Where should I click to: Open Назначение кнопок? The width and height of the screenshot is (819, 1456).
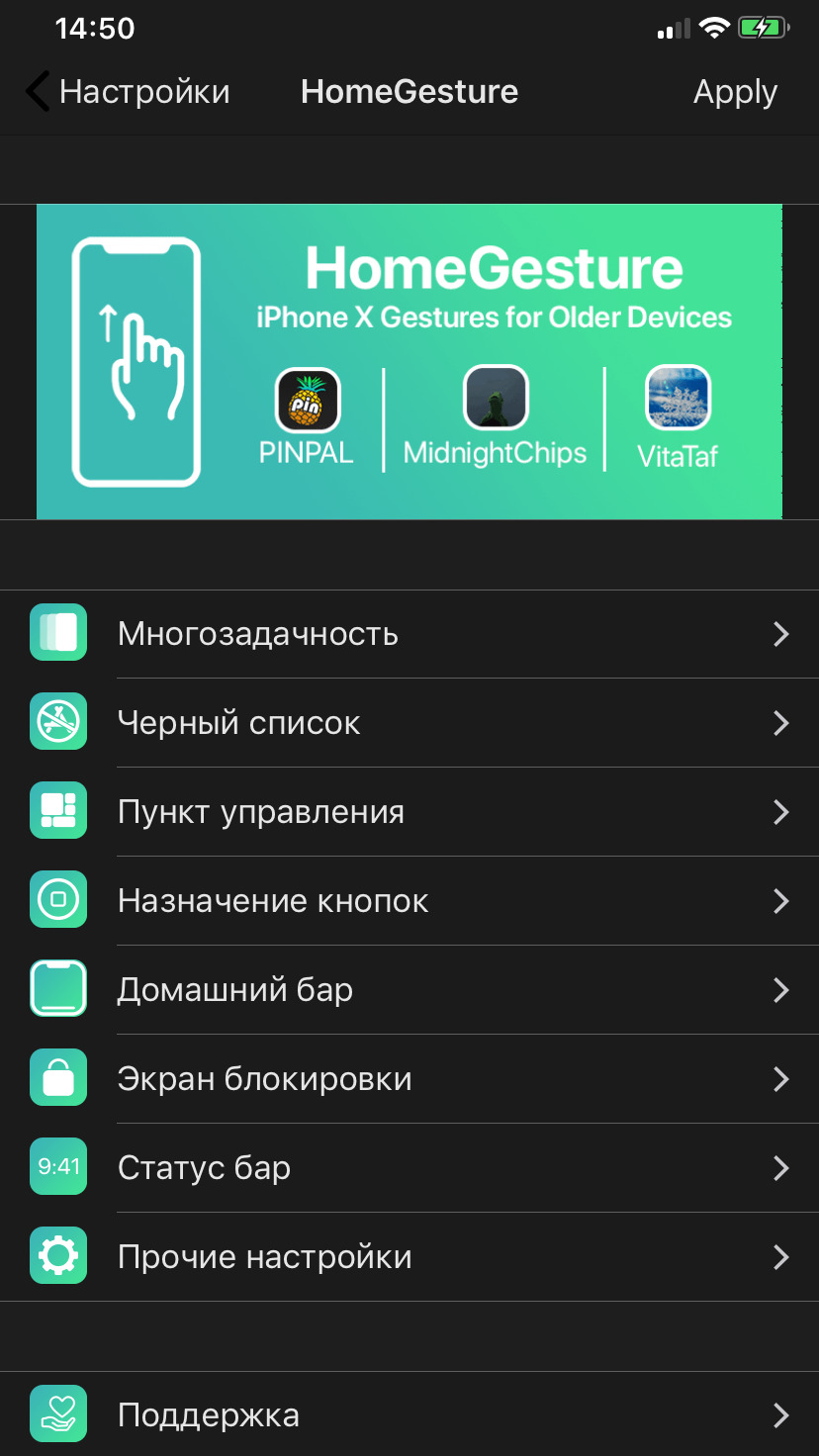click(409, 901)
